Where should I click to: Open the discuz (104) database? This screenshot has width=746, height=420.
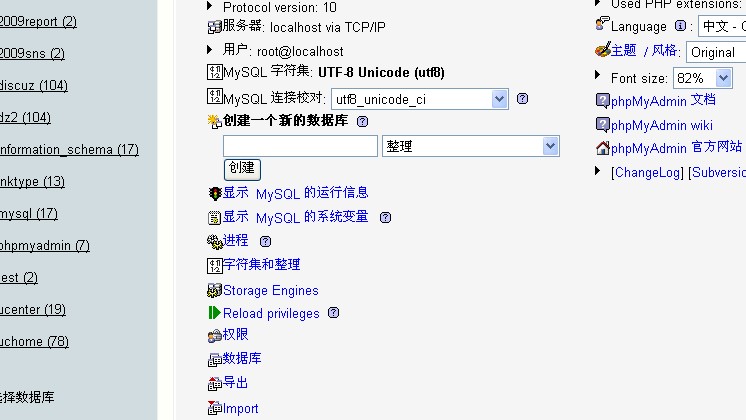coord(34,85)
